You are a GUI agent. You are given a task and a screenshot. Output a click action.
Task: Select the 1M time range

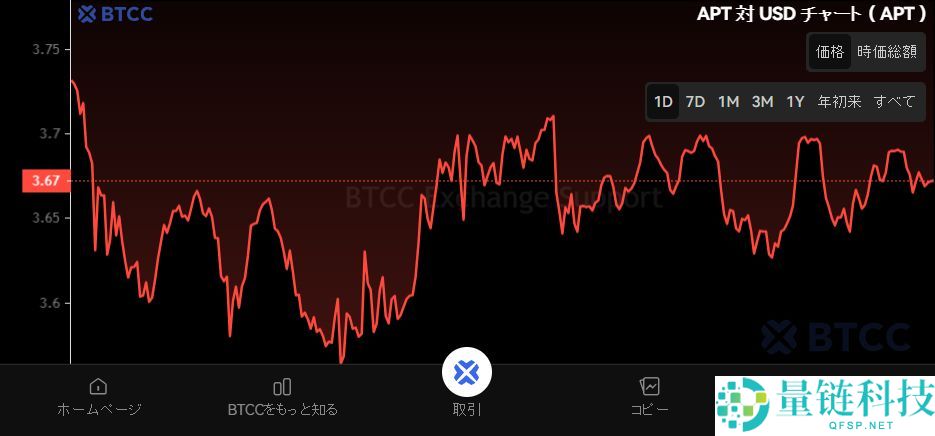click(728, 101)
